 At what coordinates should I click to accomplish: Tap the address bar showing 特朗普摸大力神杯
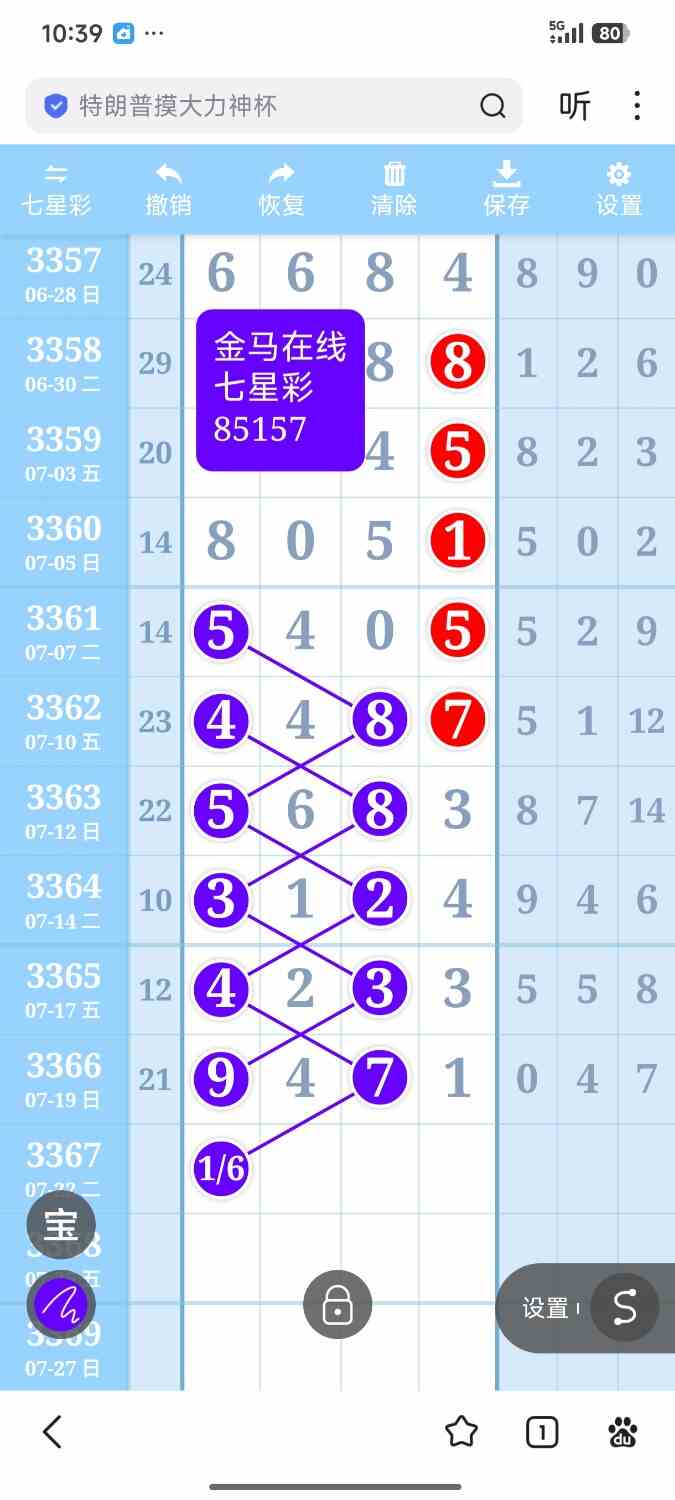click(x=273, y=106)
